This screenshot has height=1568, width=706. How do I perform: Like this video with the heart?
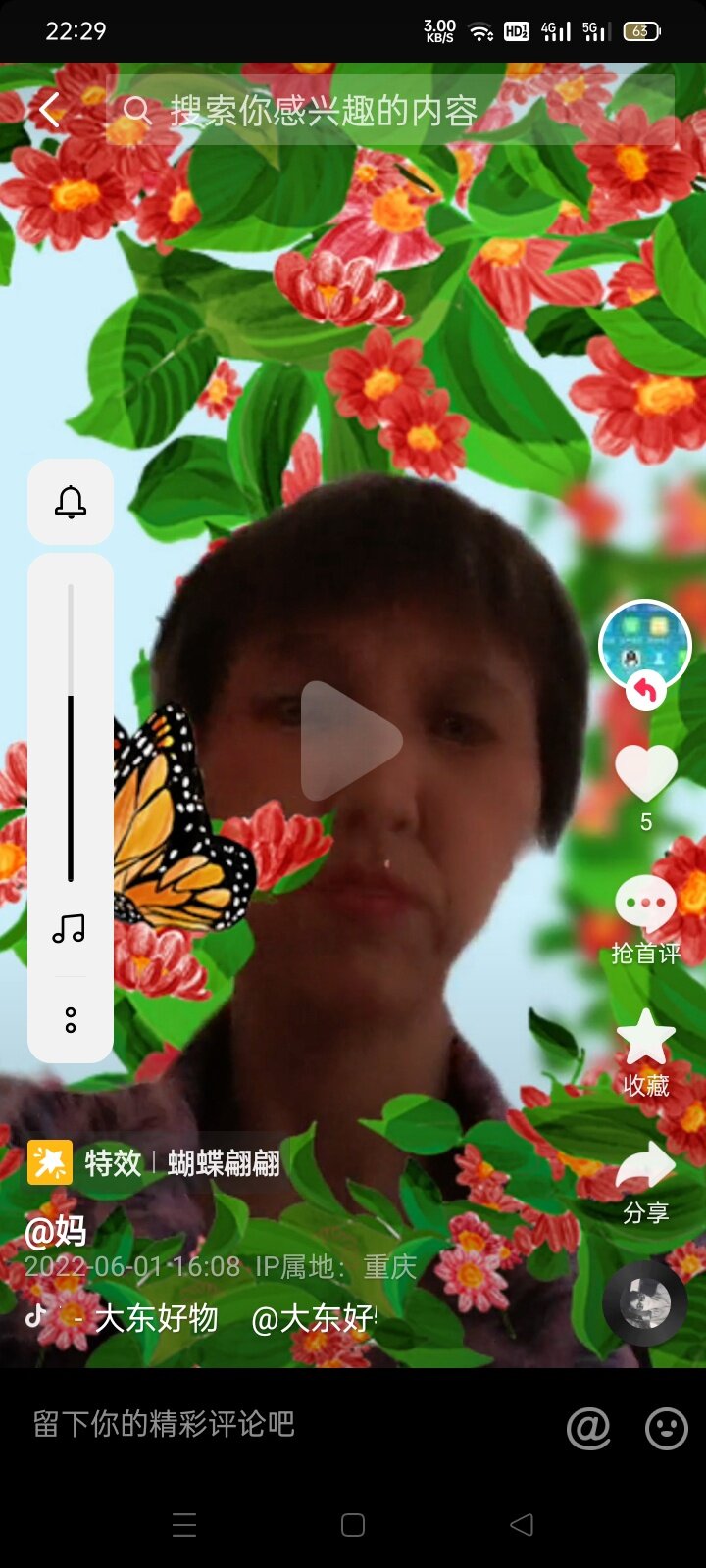645,773
